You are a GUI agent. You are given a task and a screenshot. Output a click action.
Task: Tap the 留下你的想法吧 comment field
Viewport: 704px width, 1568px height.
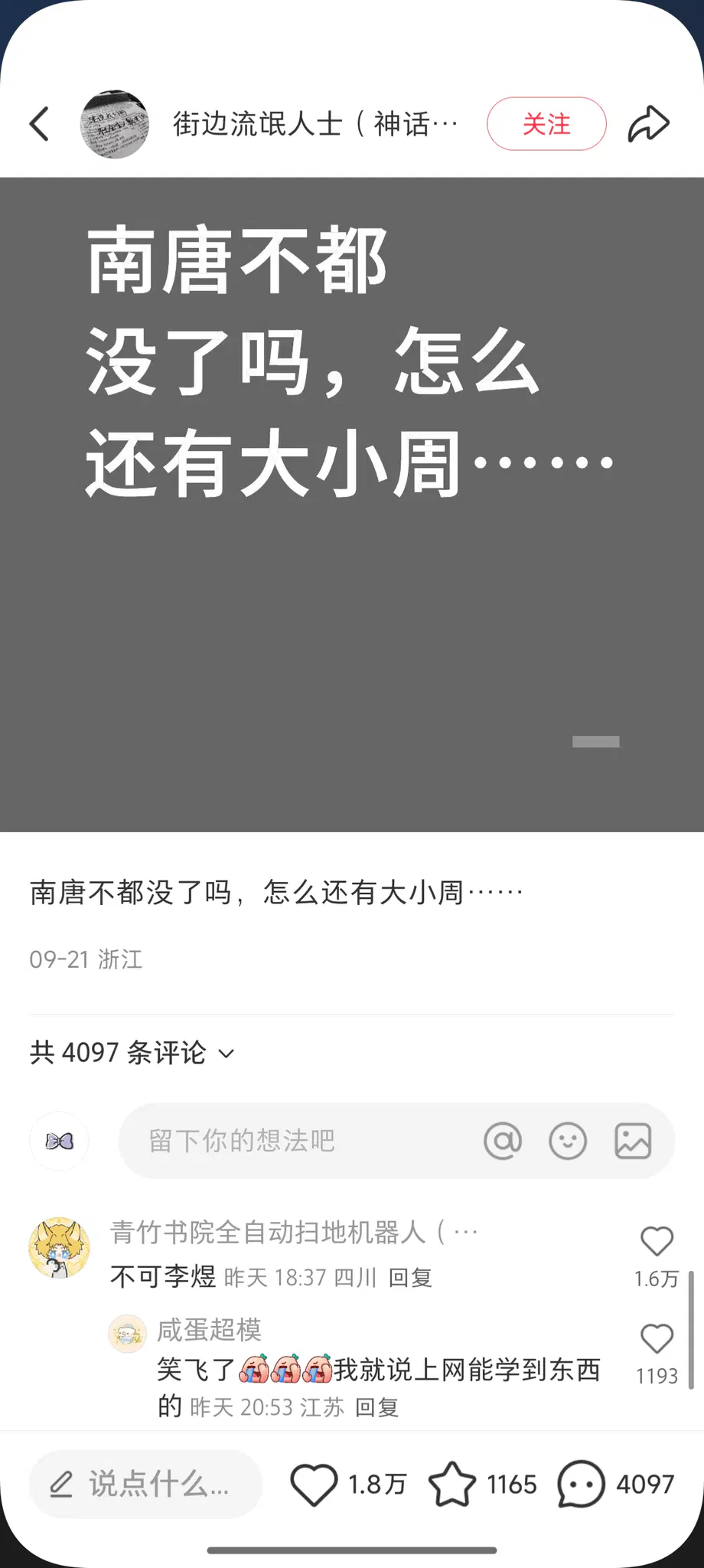(x=298, y=1141)
